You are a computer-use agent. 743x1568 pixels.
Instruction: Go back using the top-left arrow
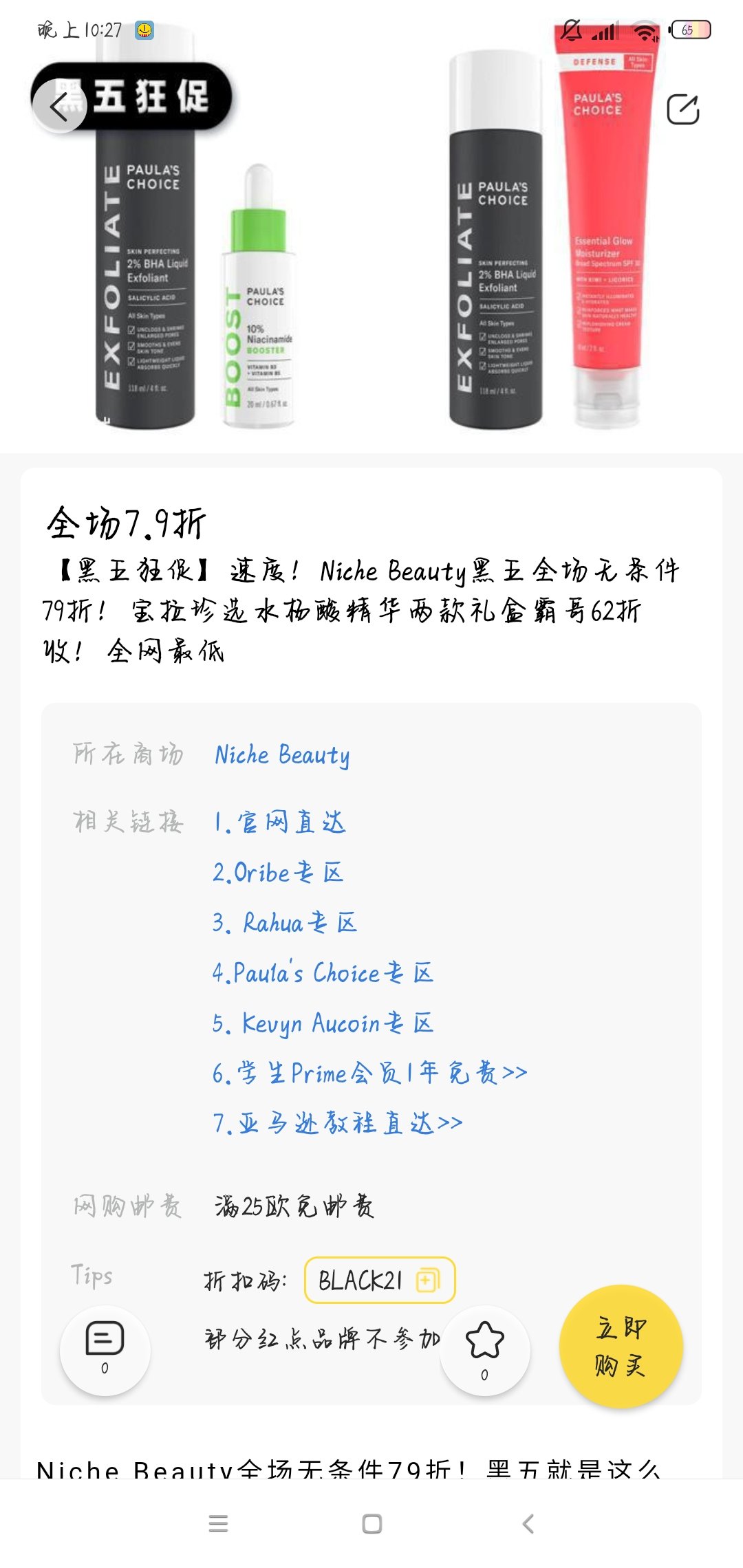[60, 106]
